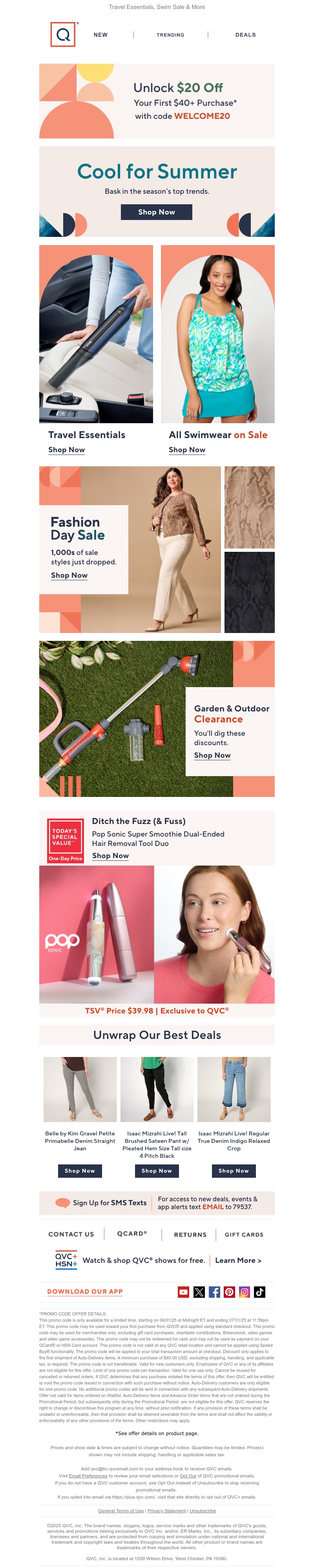
Task: Shop Now for Isaac Mizrahi denim crop
Action: click(x=234, y=1171)
